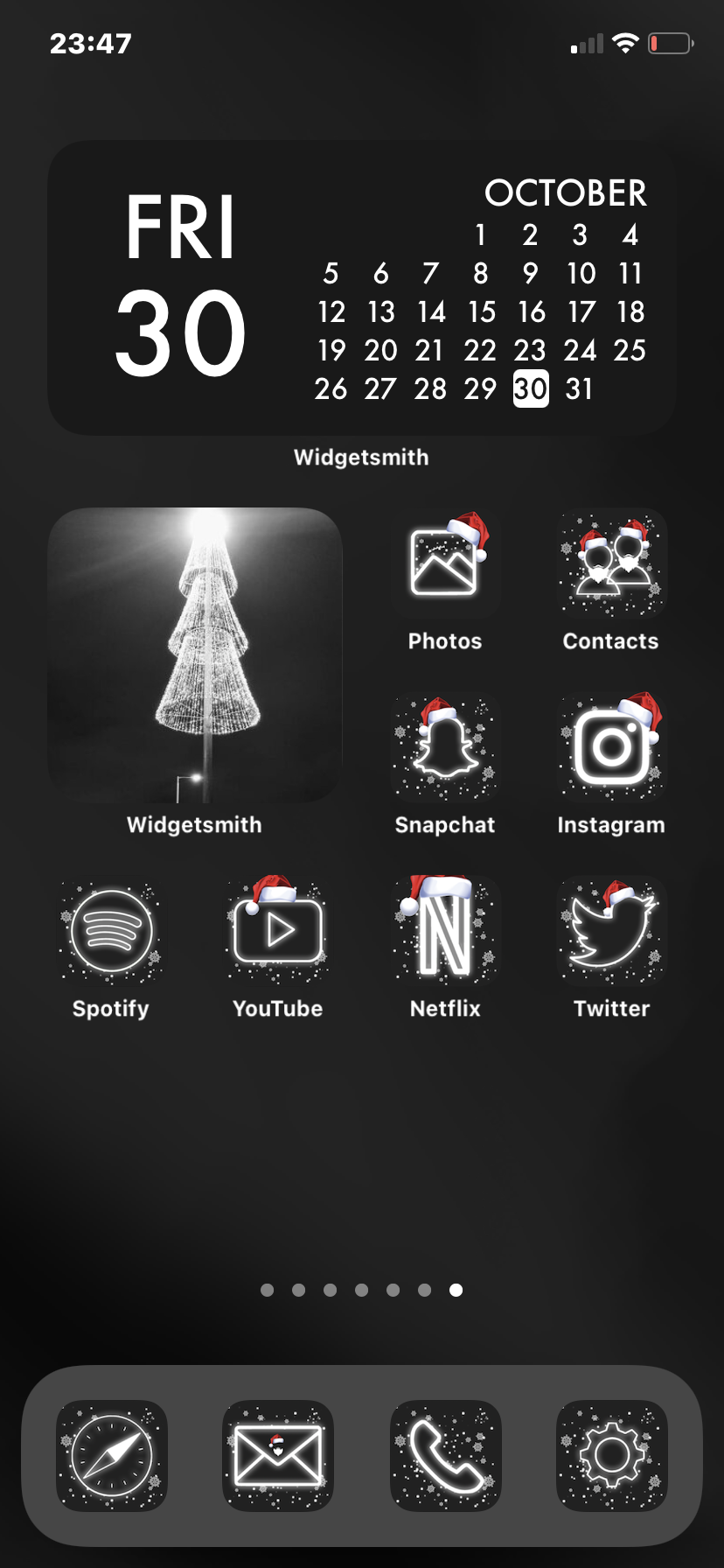Open the YouTube app
The height and width of the screenshot is (1568, 724).
(278, 932)
